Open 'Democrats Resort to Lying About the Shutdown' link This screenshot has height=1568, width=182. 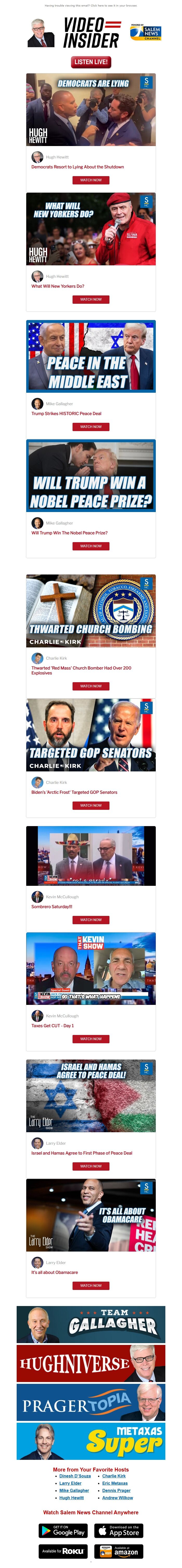coord(77,167)
